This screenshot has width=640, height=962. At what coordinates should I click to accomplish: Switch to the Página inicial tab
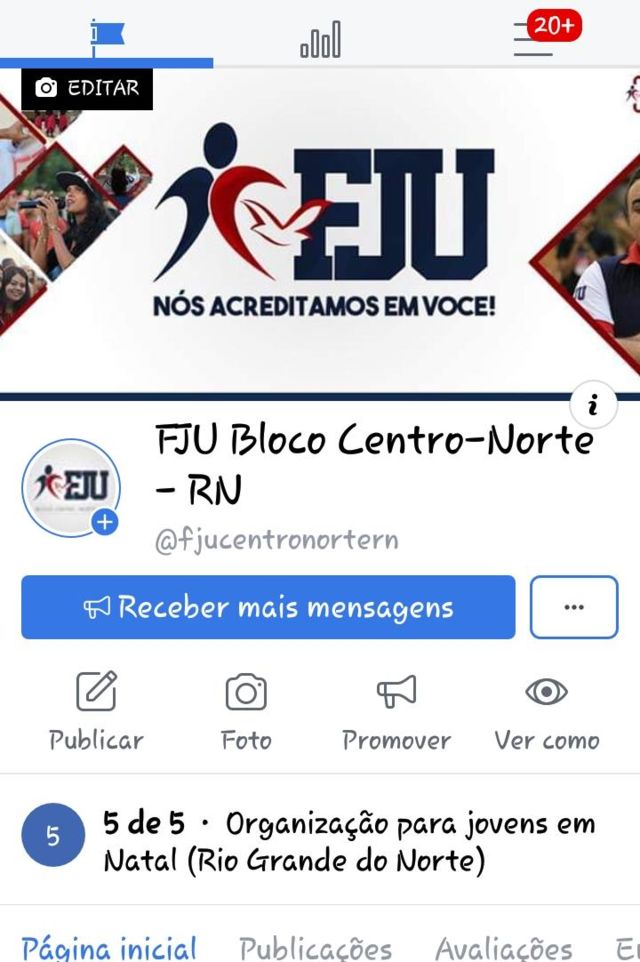pos(109,946)
